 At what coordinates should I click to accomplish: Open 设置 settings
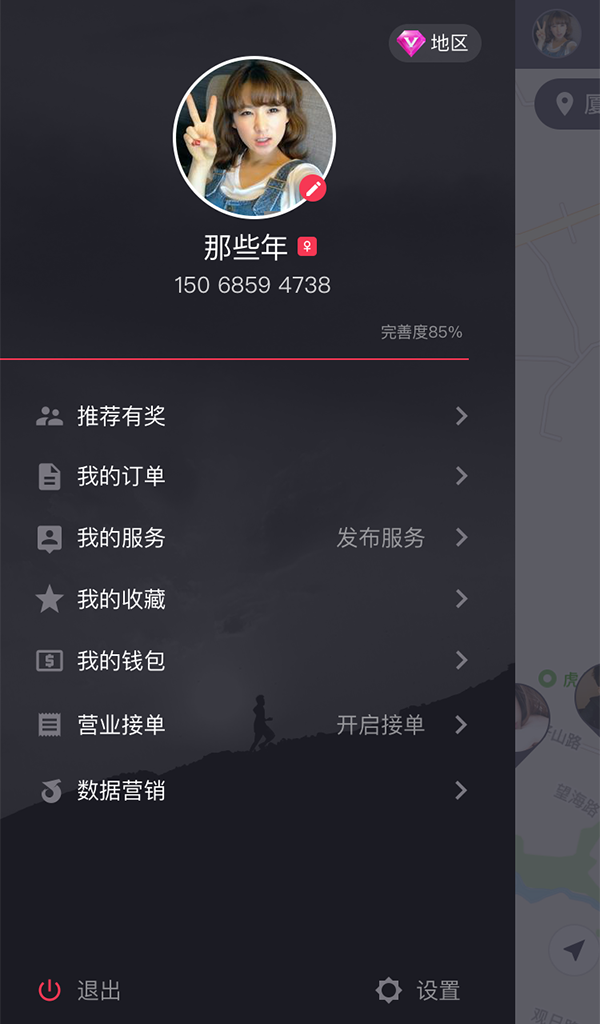[418, 991]
